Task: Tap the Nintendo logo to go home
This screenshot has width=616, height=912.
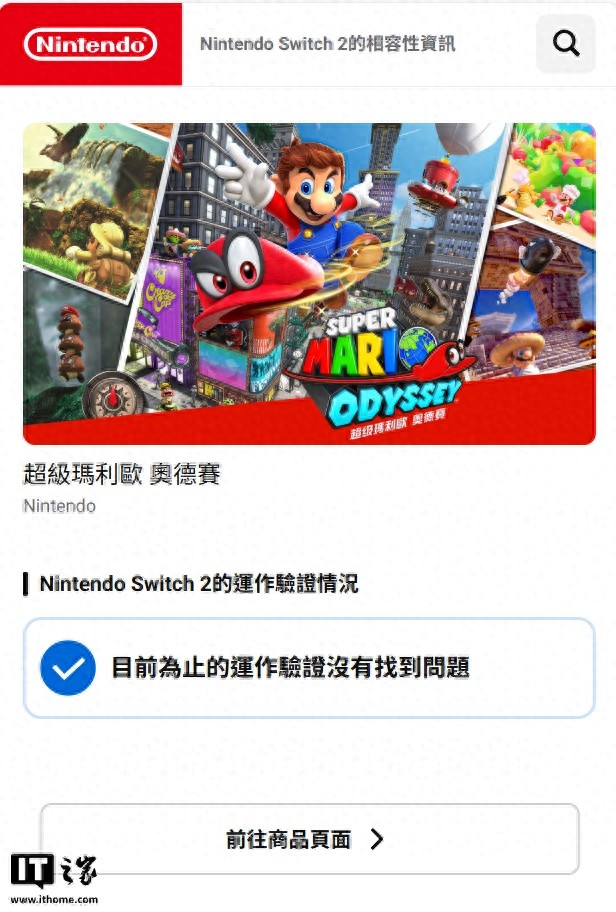Action: click(x=91, y=44)
